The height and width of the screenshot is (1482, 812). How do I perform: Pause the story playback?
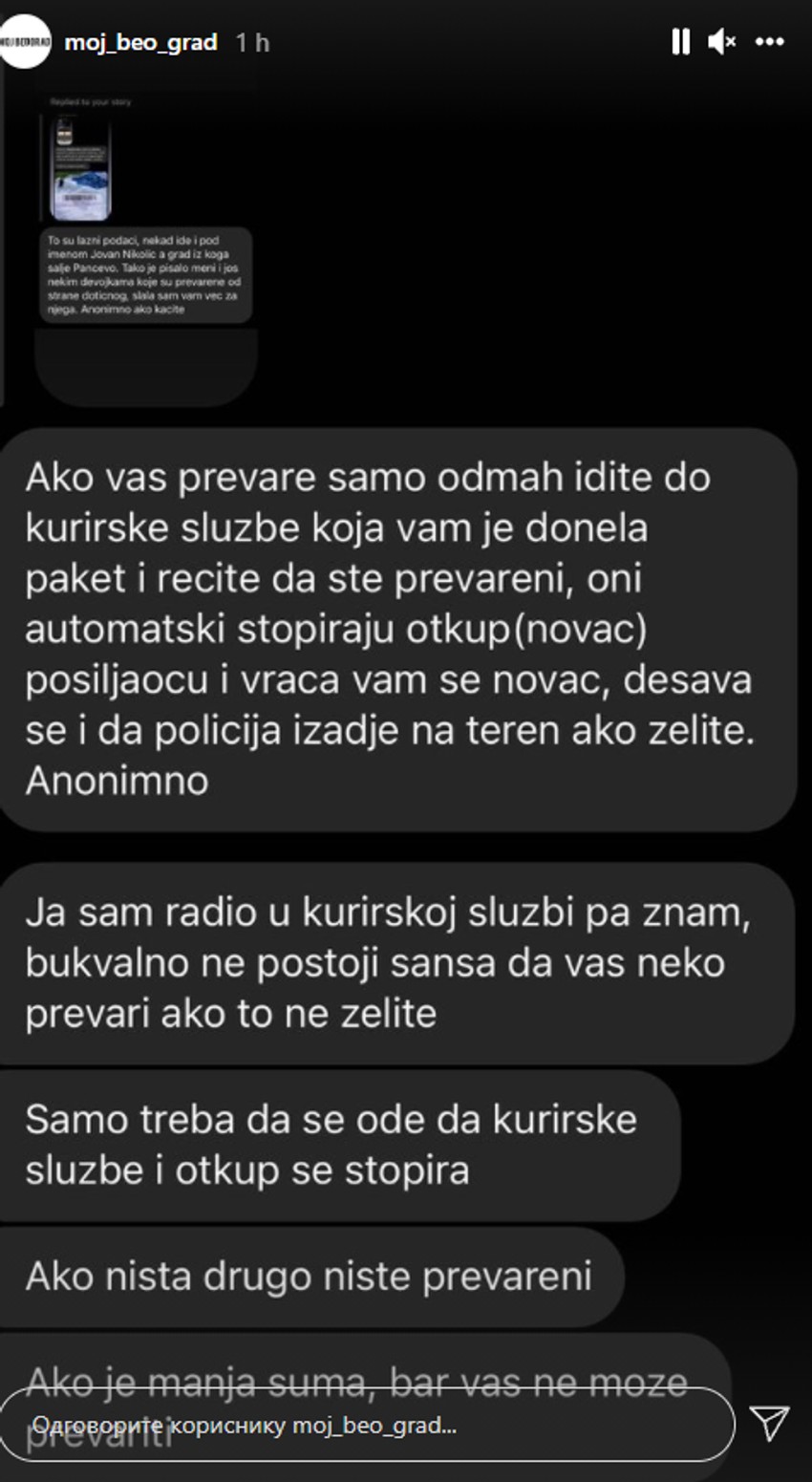point(680,41)
